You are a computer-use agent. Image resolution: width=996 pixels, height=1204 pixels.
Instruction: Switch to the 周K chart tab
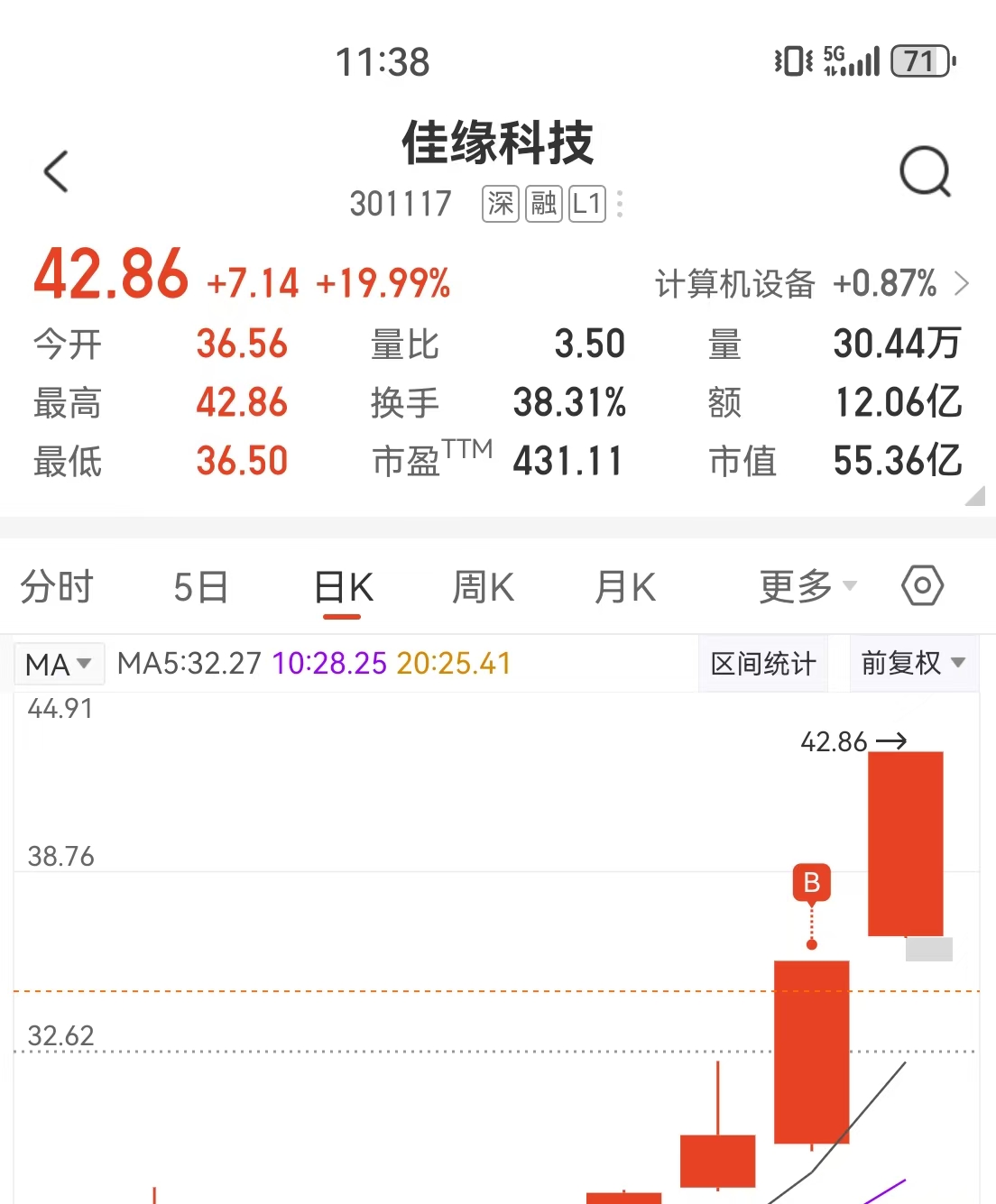coord(483,587)
